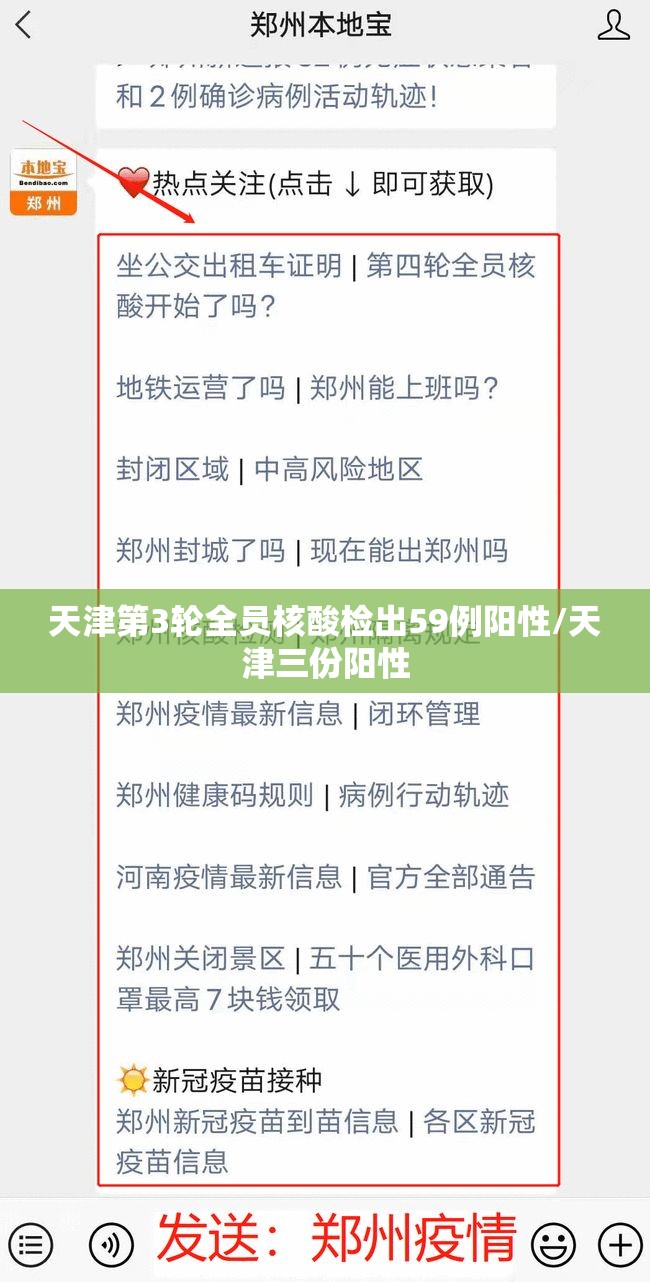Tap the 本地宝 郑州 avatar
The width and height of the screenshot is (650, 1282).
(x=43, y=182)
